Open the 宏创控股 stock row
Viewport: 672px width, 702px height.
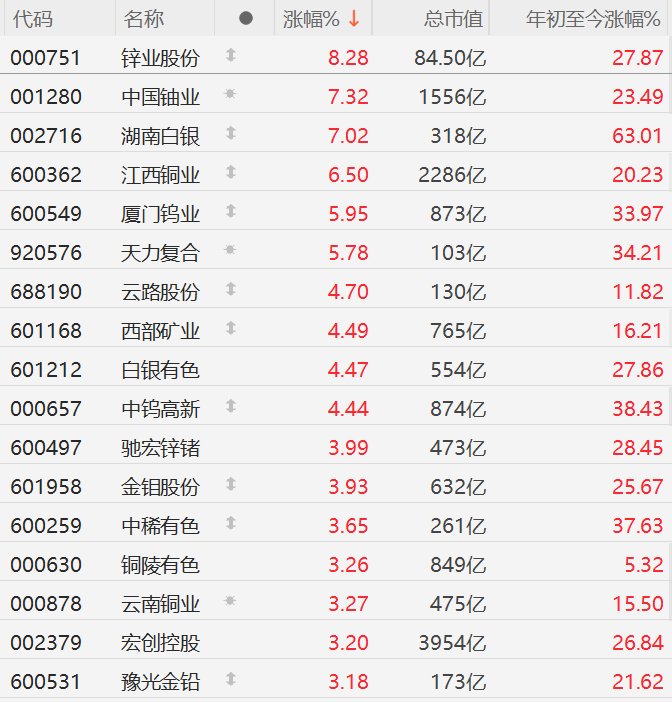coord(160,643)
